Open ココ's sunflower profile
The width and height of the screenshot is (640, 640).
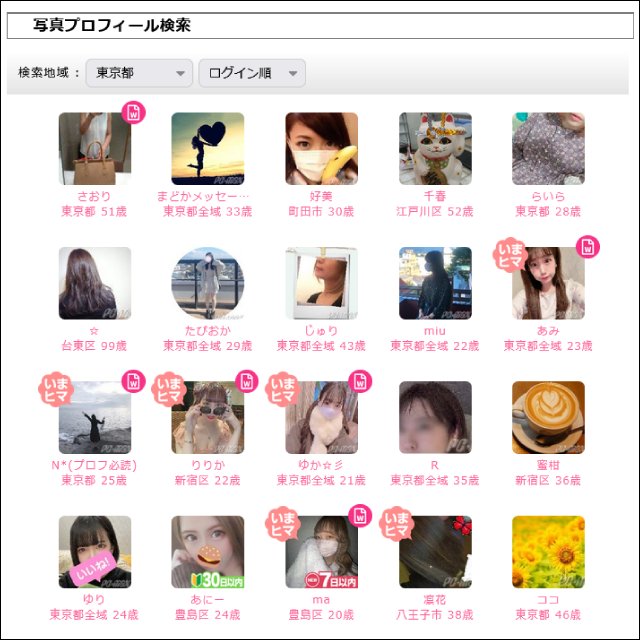point(548,552)
